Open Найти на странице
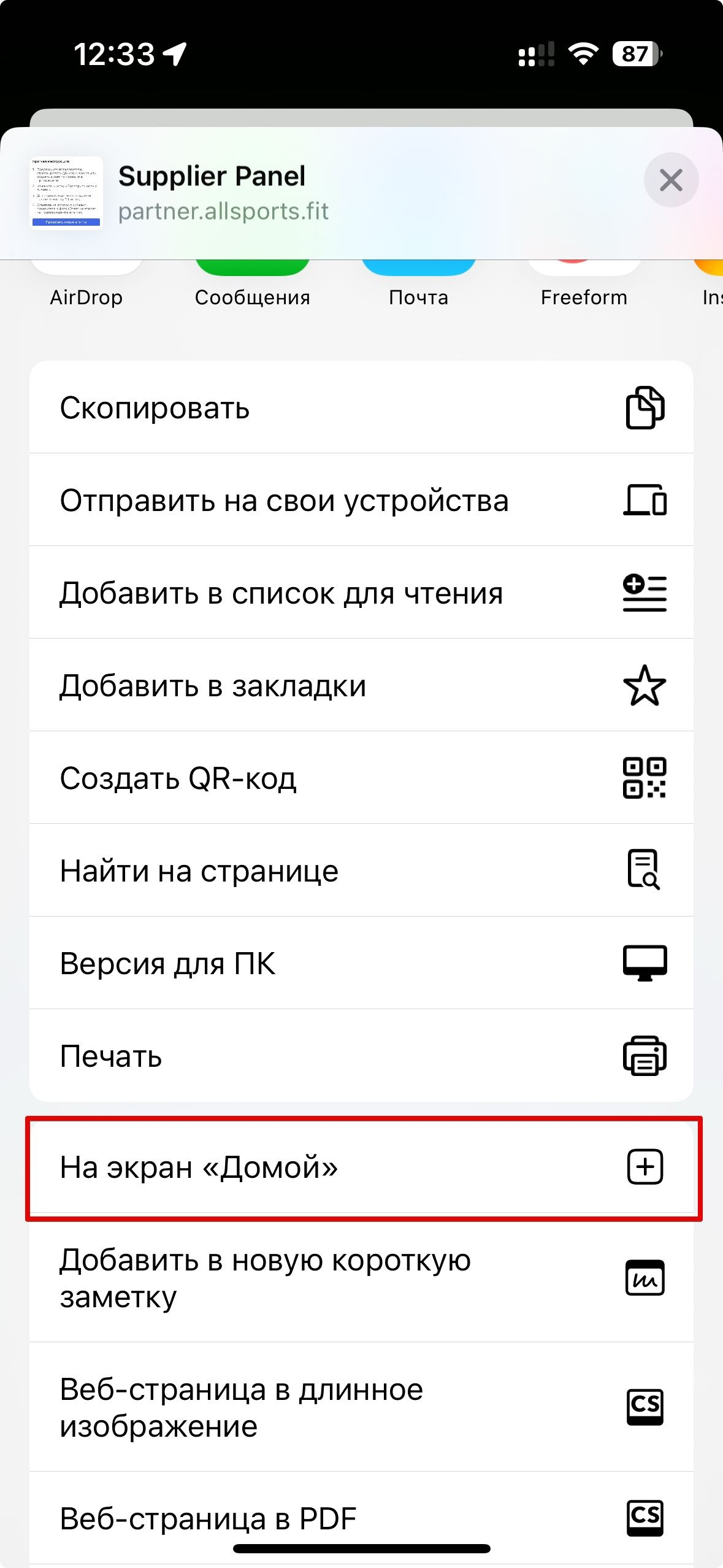 361,871
